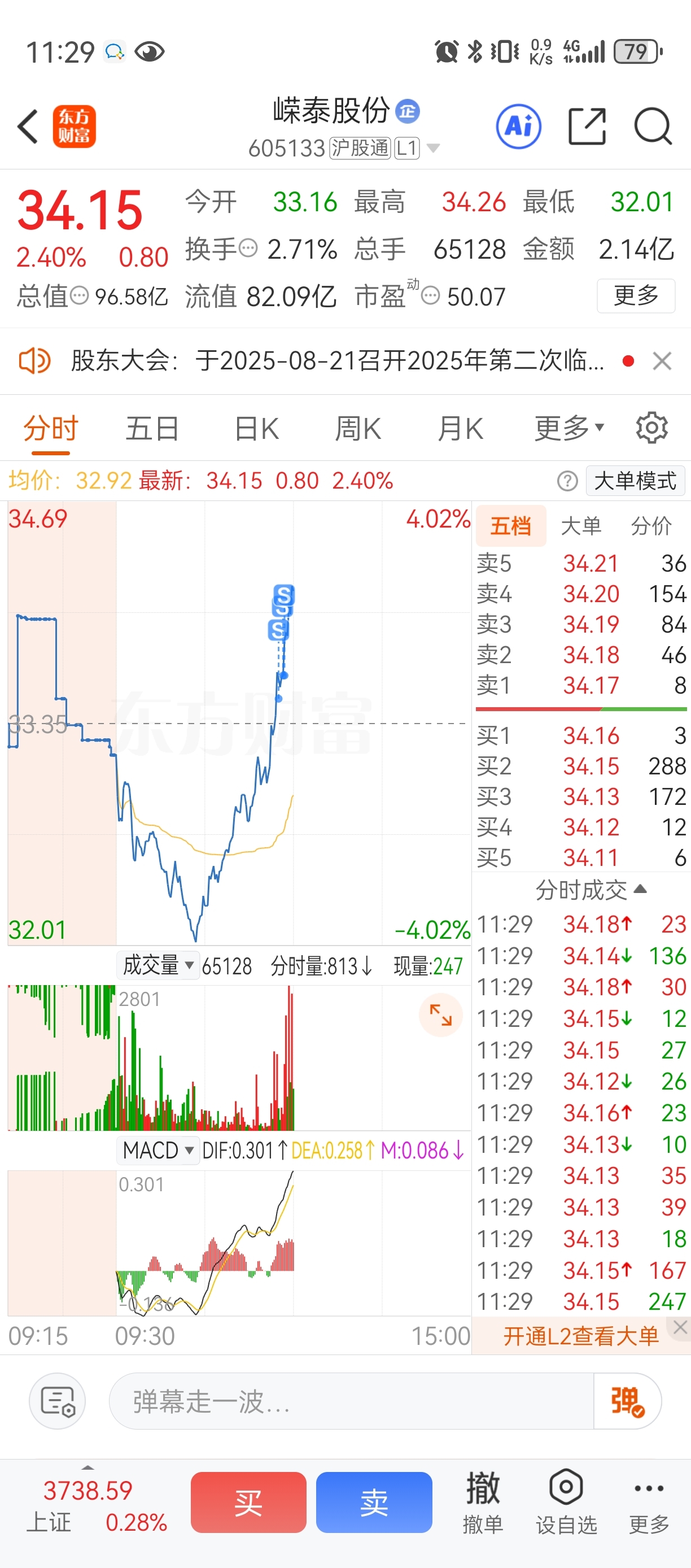The width and height of the screenshot is (691, 1568).
Task: Switch to the 日K chart tab
Action: [x=257, y=429]
